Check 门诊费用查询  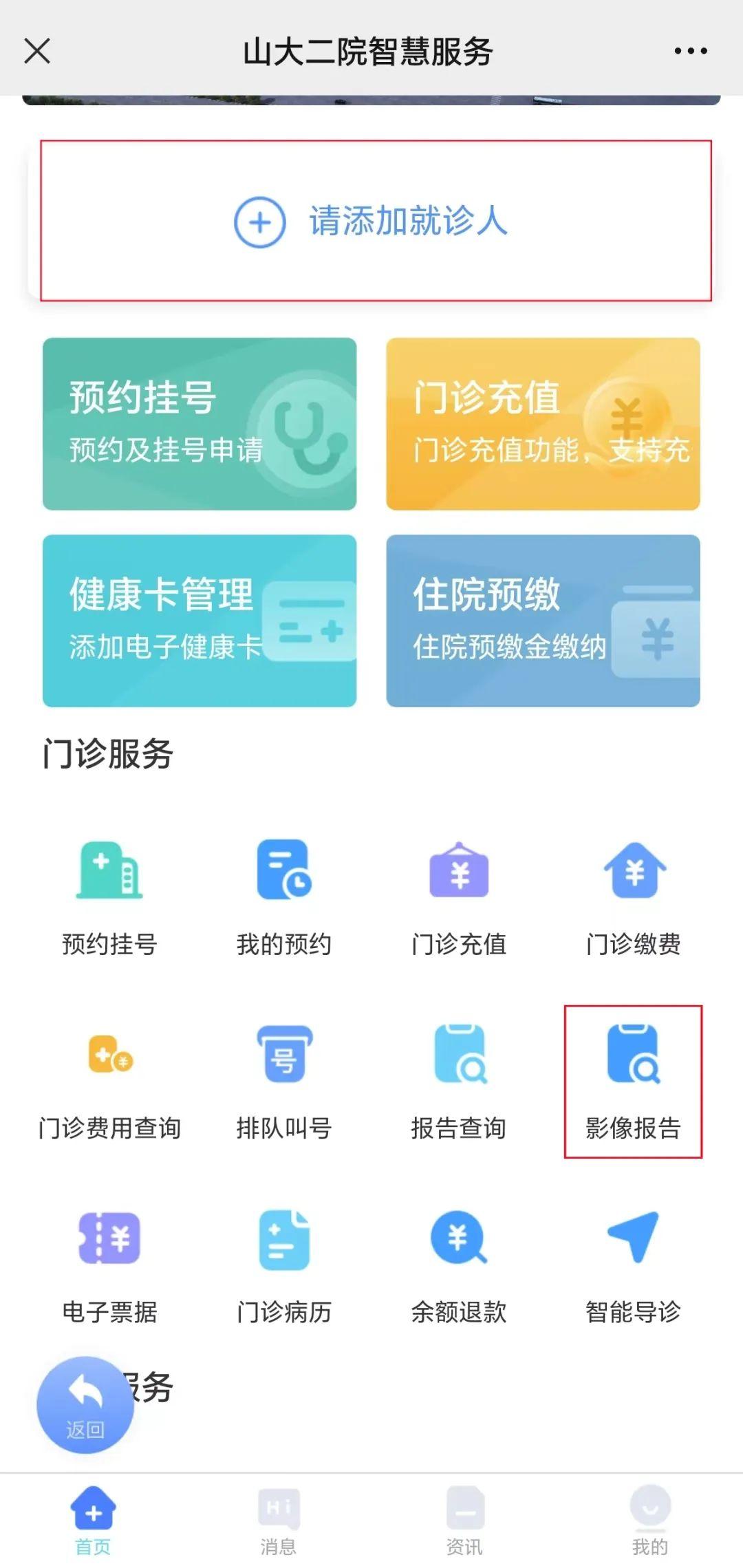point(110,1080)
